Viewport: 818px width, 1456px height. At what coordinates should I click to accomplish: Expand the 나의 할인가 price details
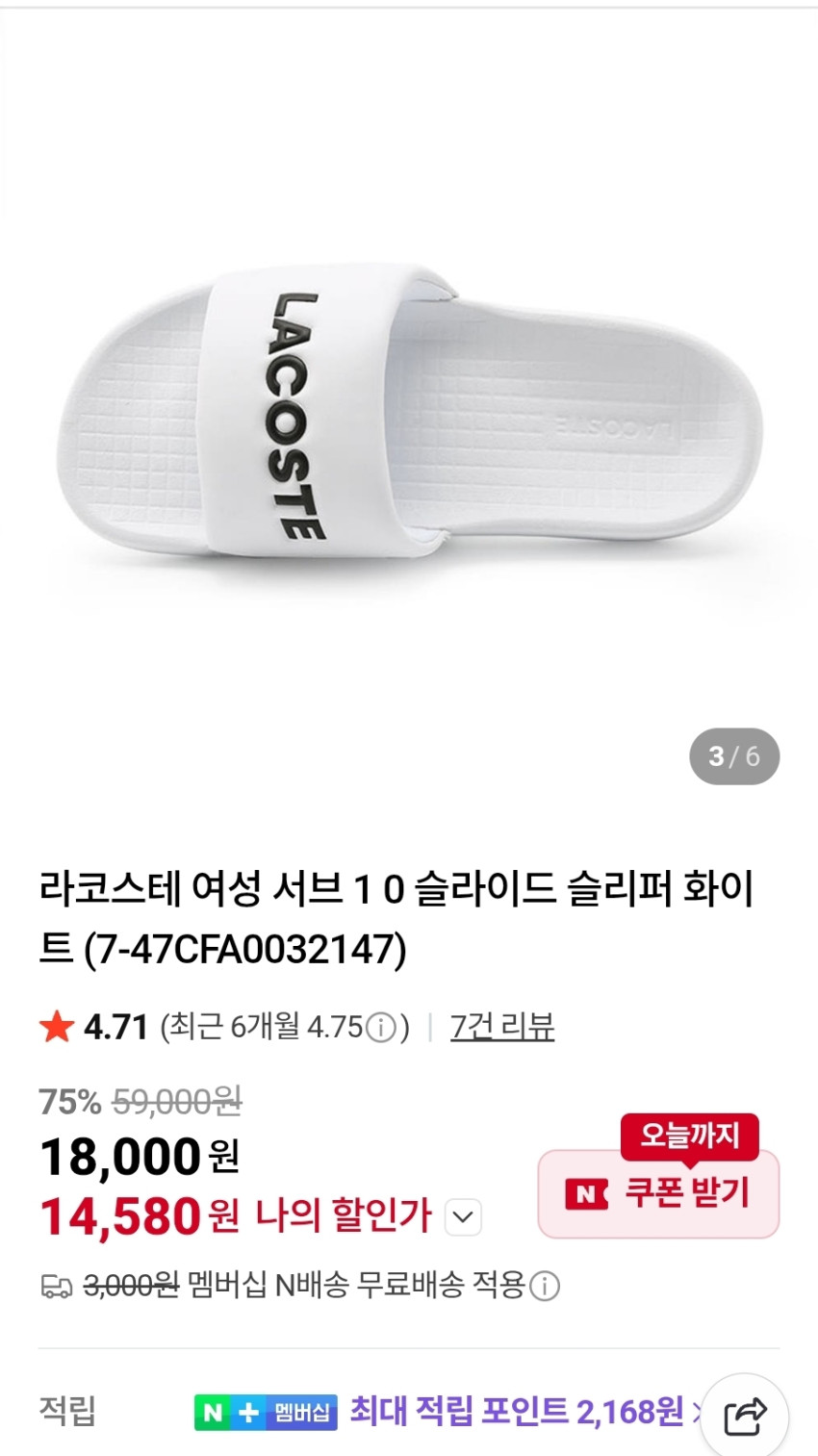click(x=463, y=1217)
